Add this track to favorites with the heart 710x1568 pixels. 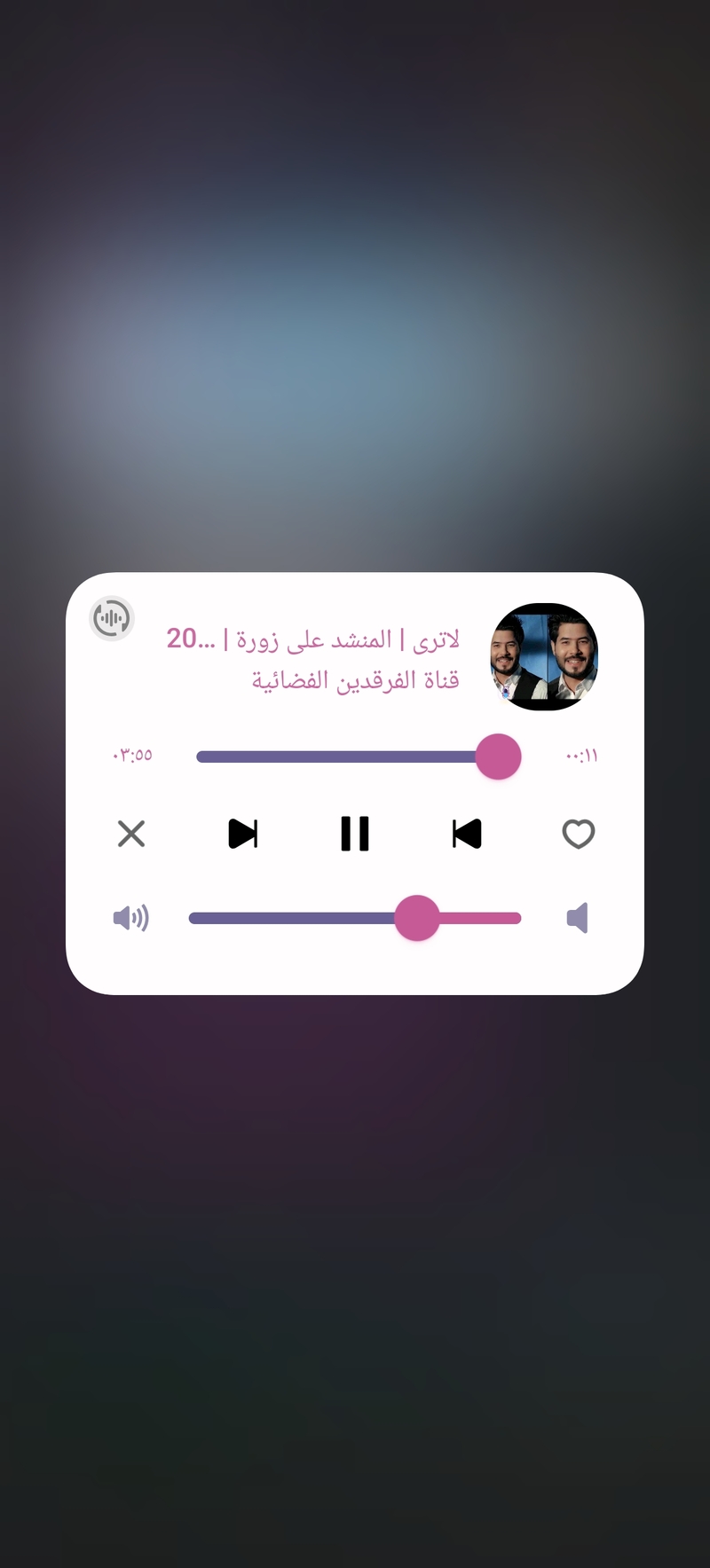tap(579, 834)
